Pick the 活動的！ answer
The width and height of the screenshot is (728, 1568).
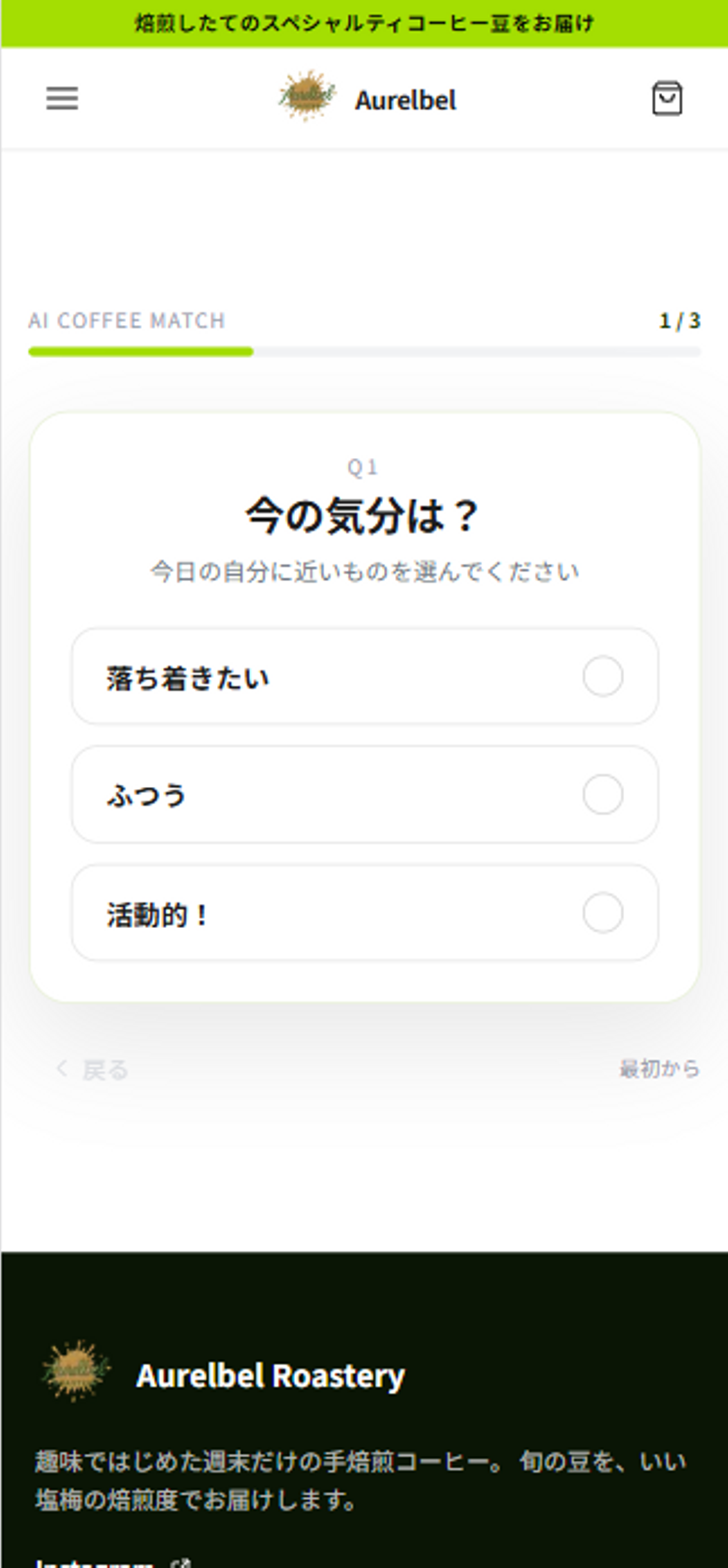pyautogui.click(x=365, y=913)
